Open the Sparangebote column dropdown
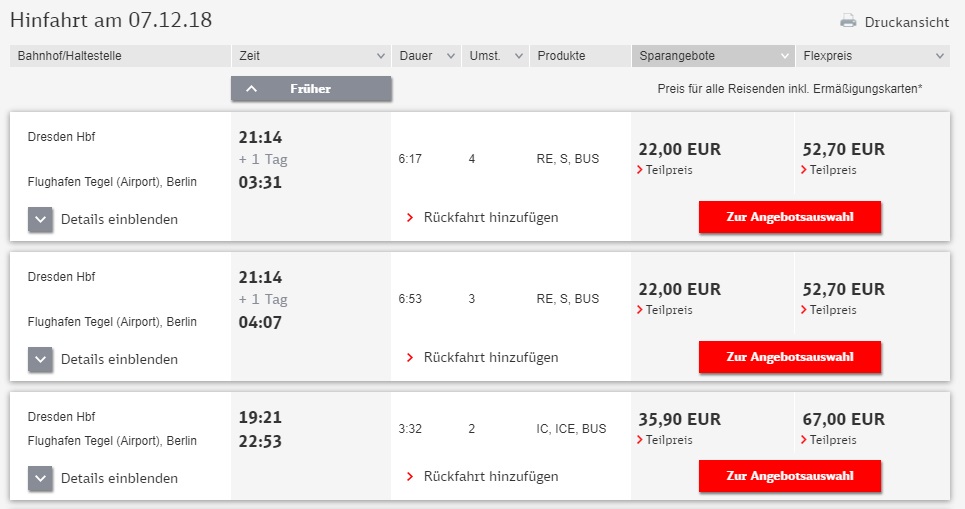Screen dimensions: 965x509 pyautogui.click(x=712, y=56)
